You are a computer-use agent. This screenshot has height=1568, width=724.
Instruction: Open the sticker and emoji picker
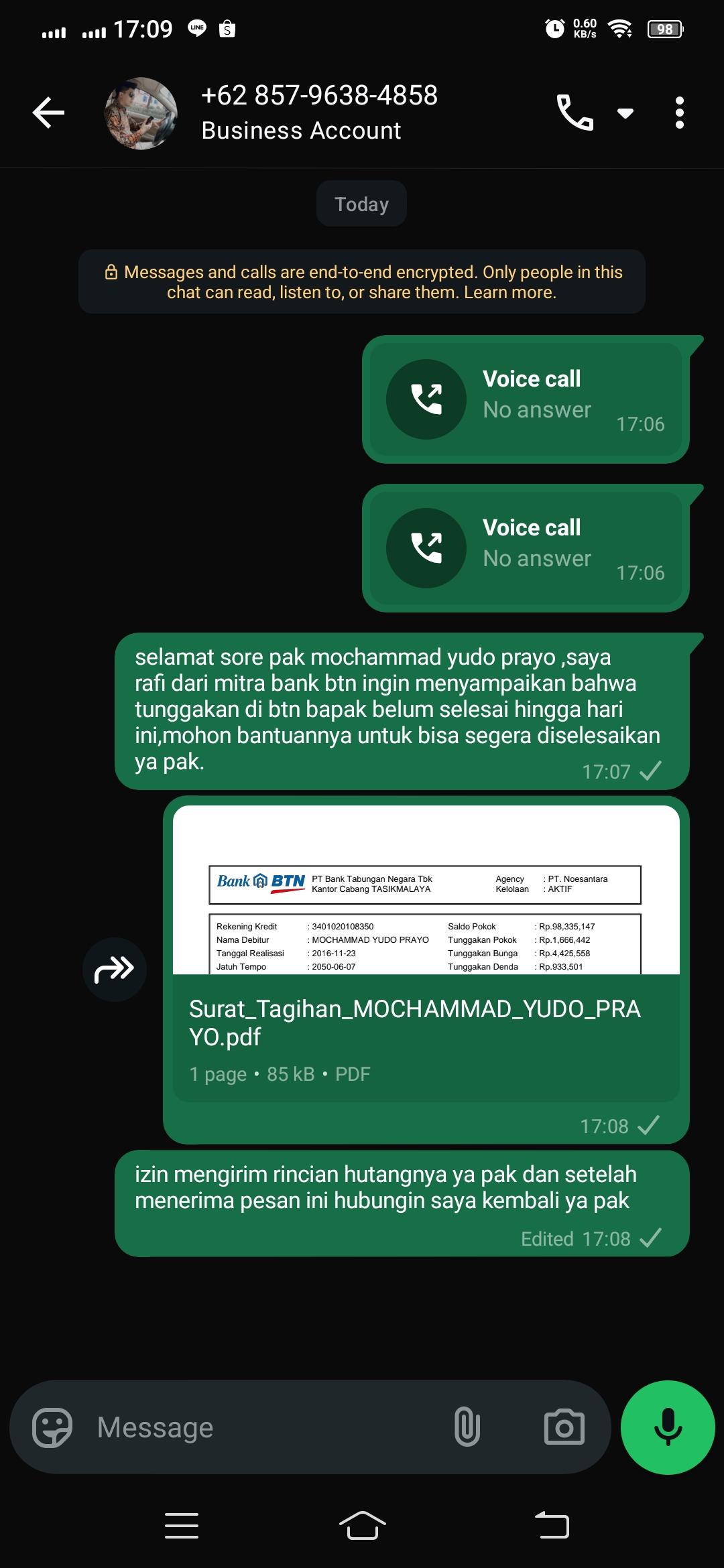52,1427
